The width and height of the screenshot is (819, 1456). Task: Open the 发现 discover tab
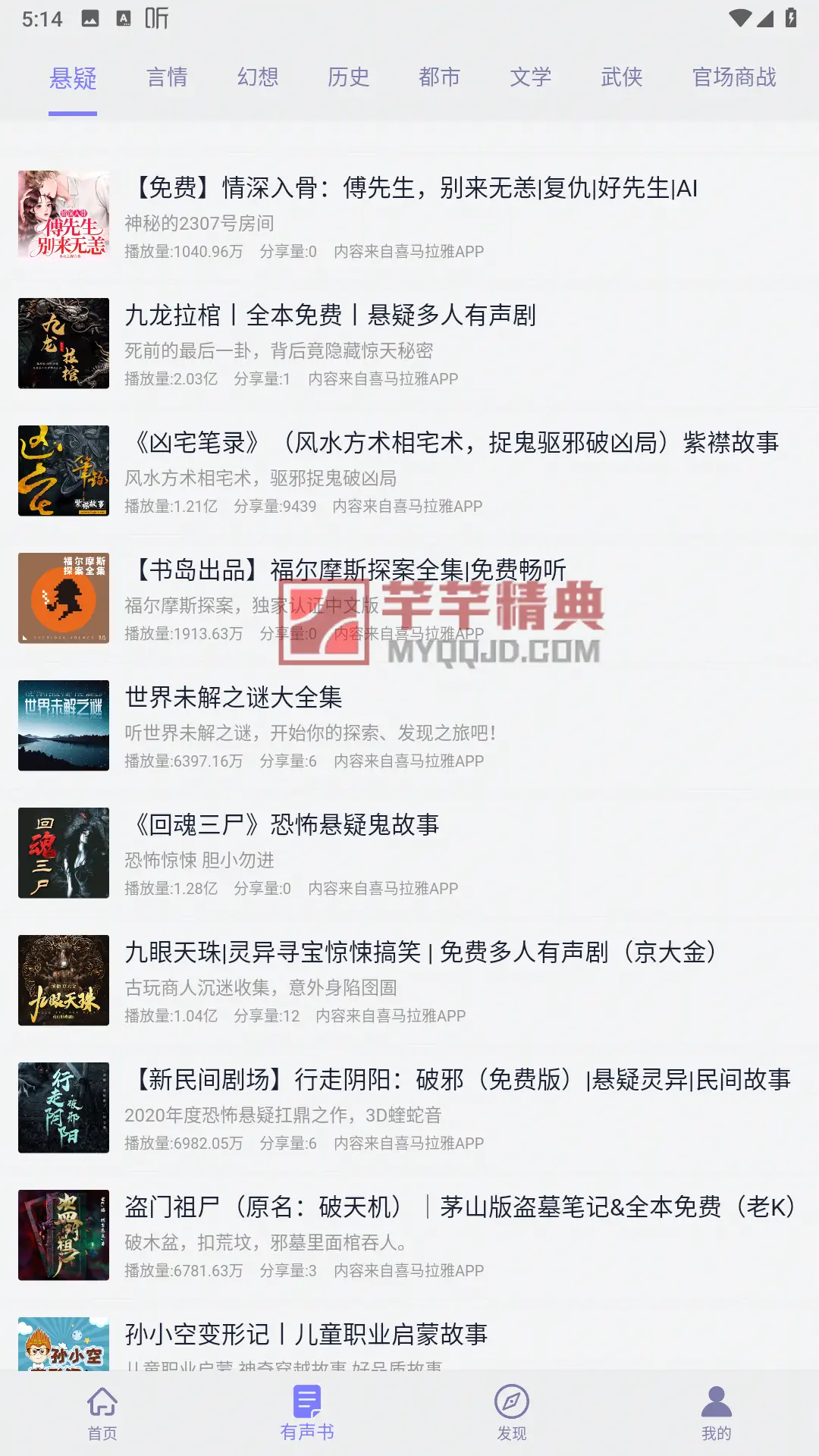coord(512,1414)
